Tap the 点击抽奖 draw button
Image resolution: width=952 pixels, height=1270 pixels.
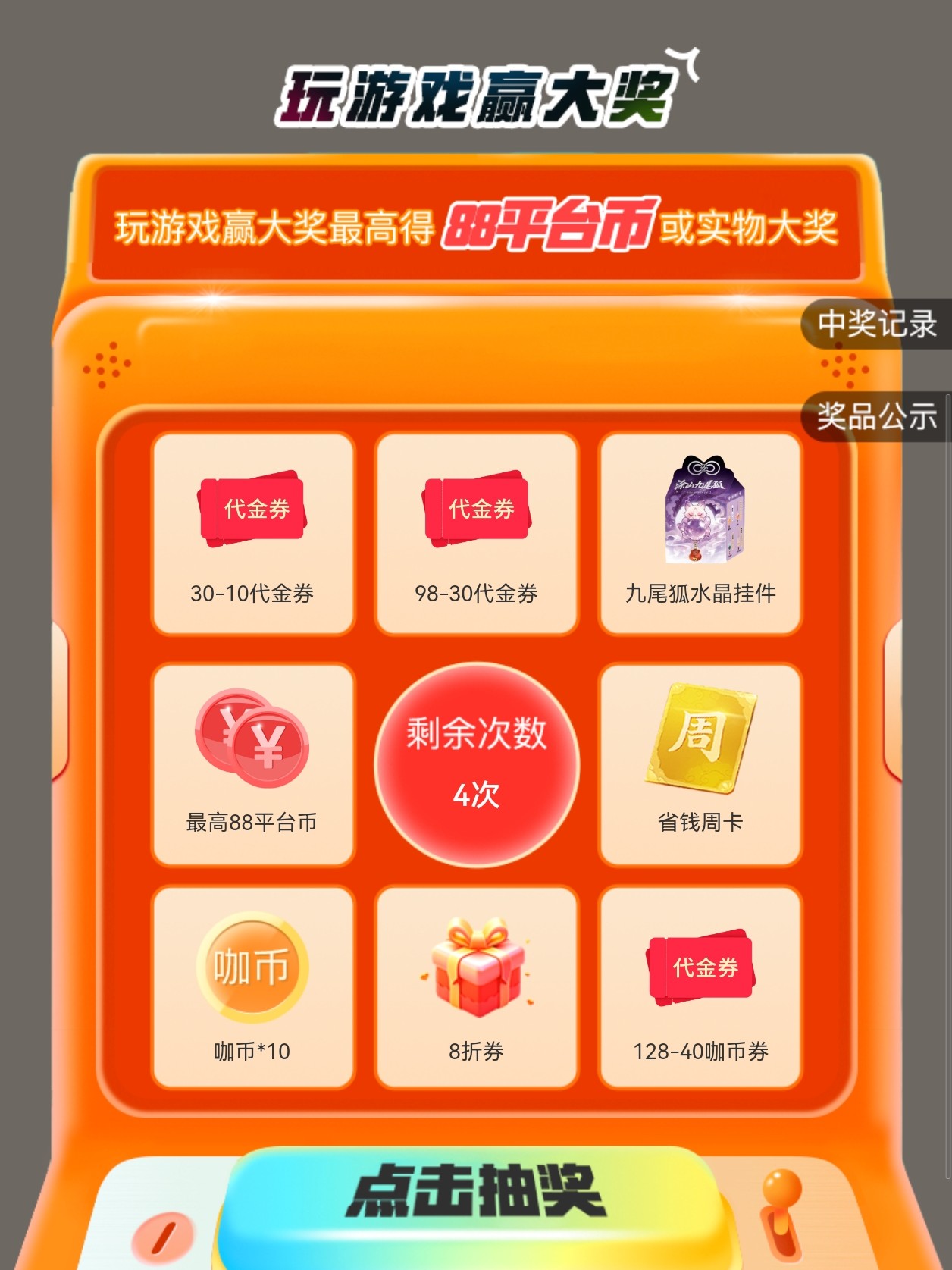476,1198
